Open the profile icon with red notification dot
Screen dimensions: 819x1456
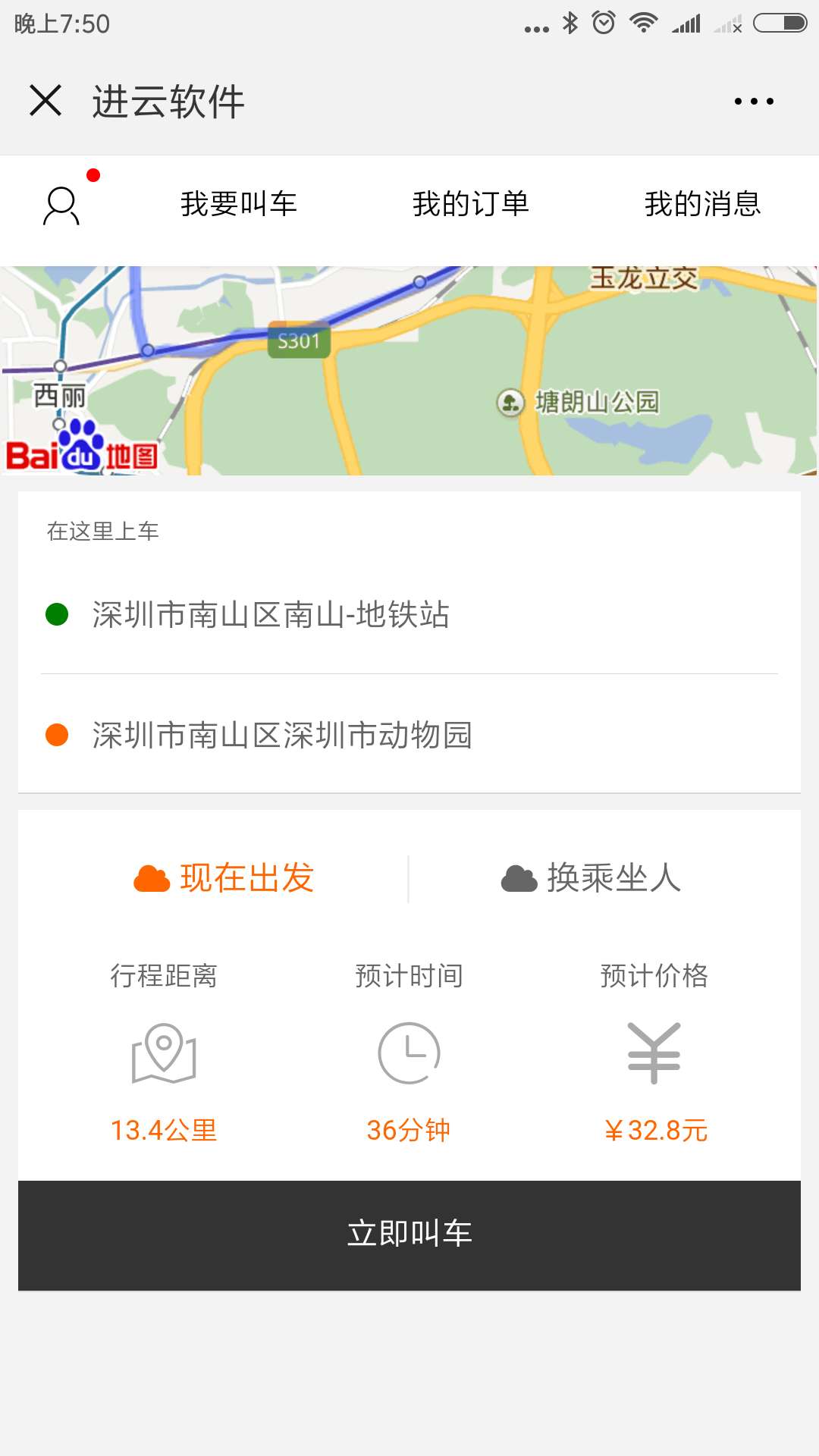click(61, 205)
